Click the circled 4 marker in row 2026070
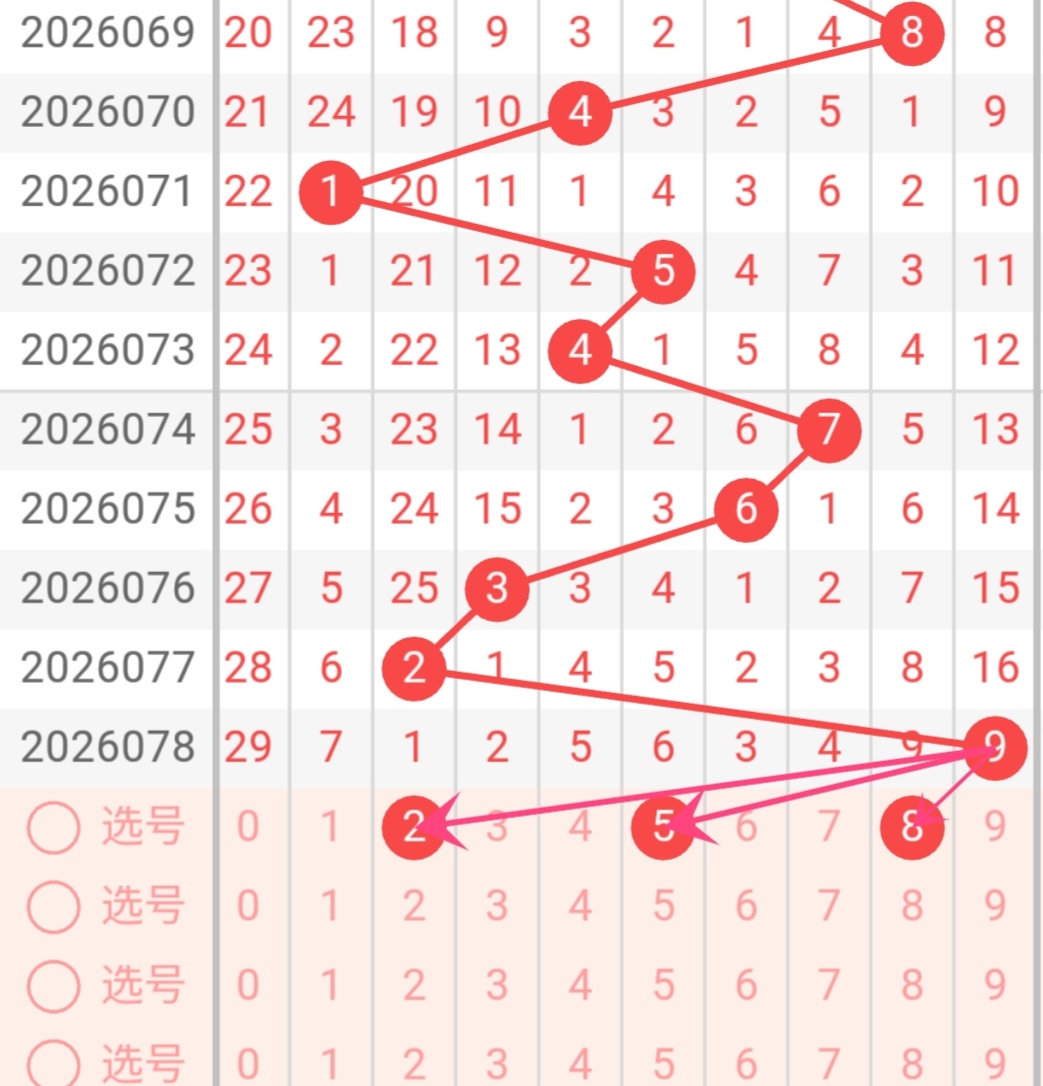 pyautogui.click(x=579, y=112)
